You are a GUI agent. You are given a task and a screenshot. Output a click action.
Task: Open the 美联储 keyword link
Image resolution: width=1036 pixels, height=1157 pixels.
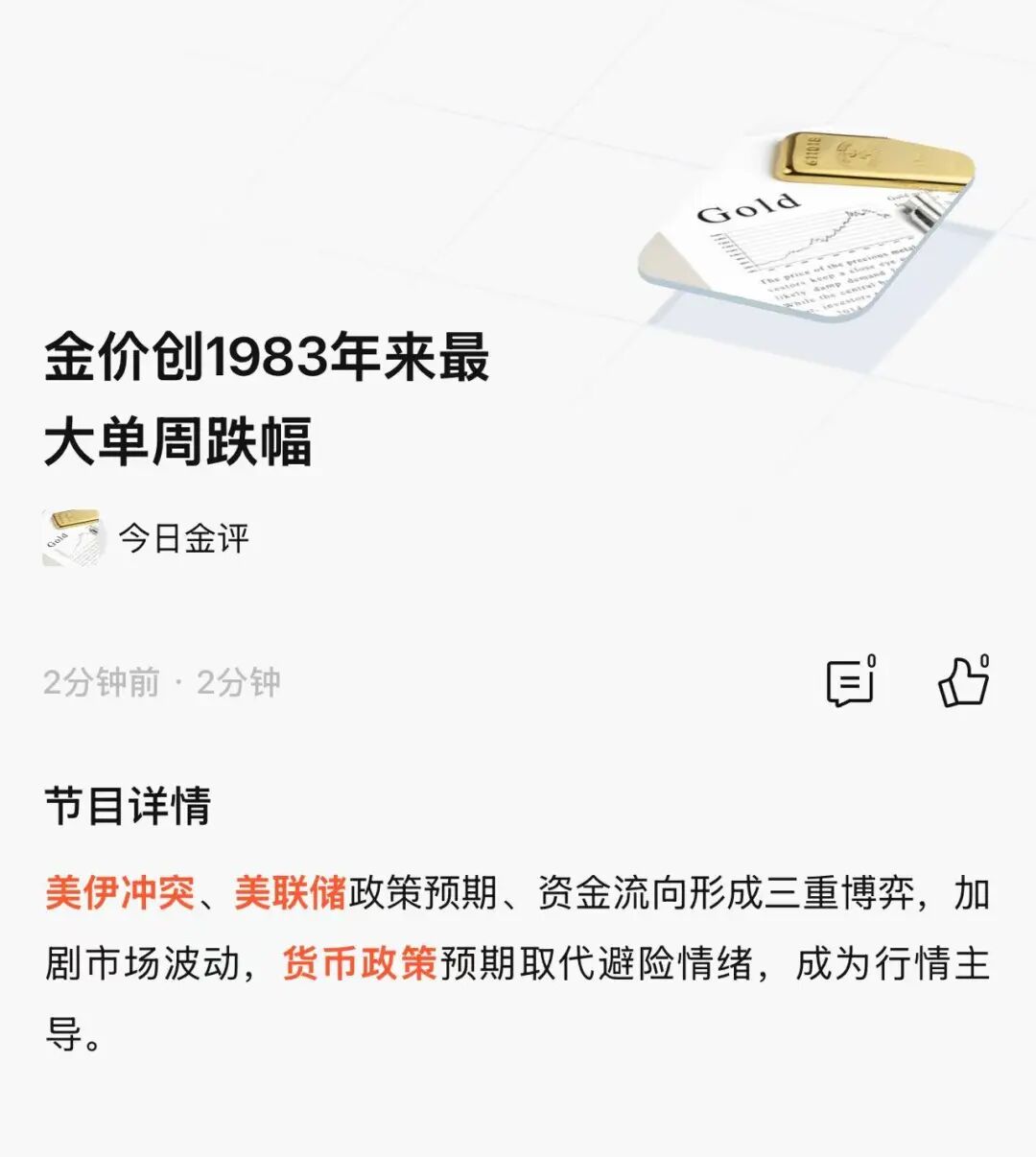(290, 893)
